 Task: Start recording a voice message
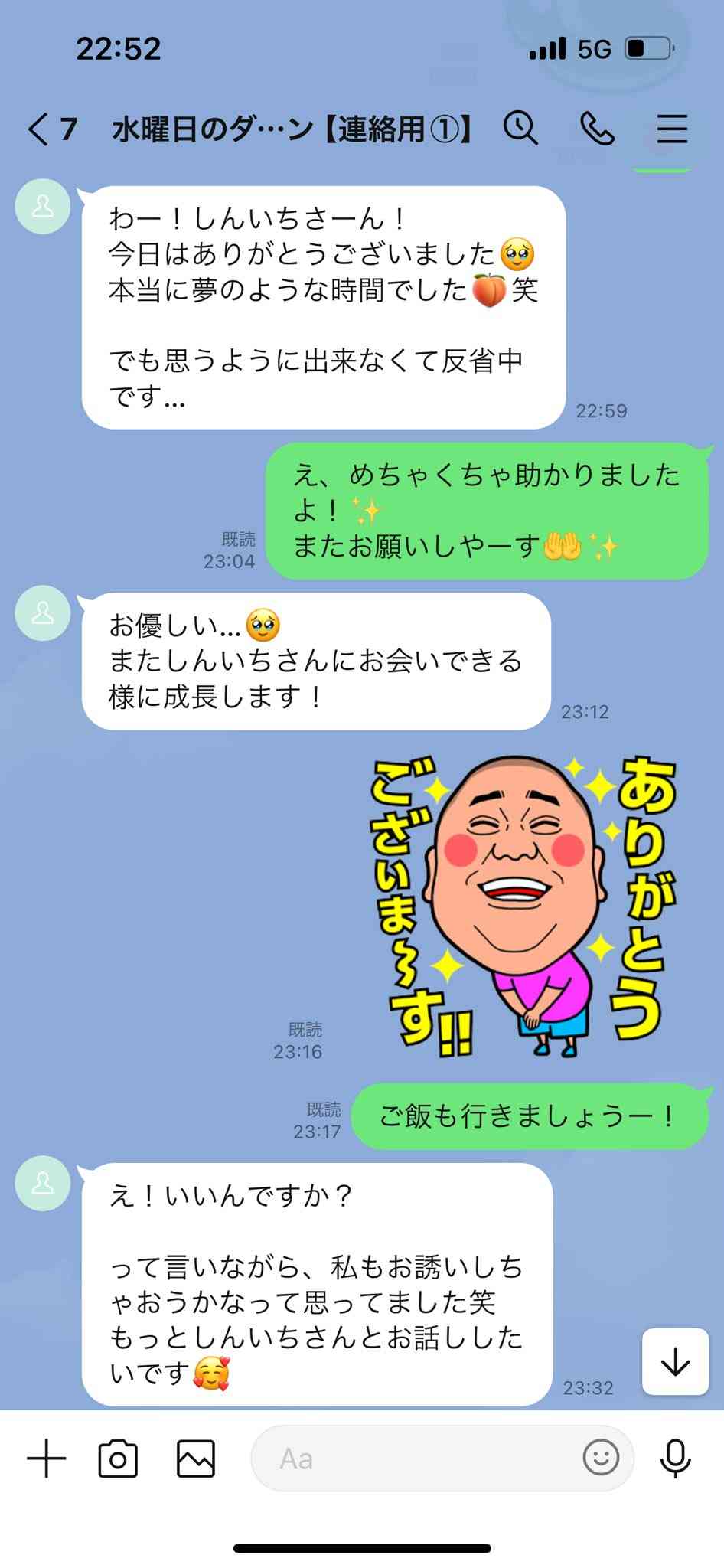tap(677, 1458)
